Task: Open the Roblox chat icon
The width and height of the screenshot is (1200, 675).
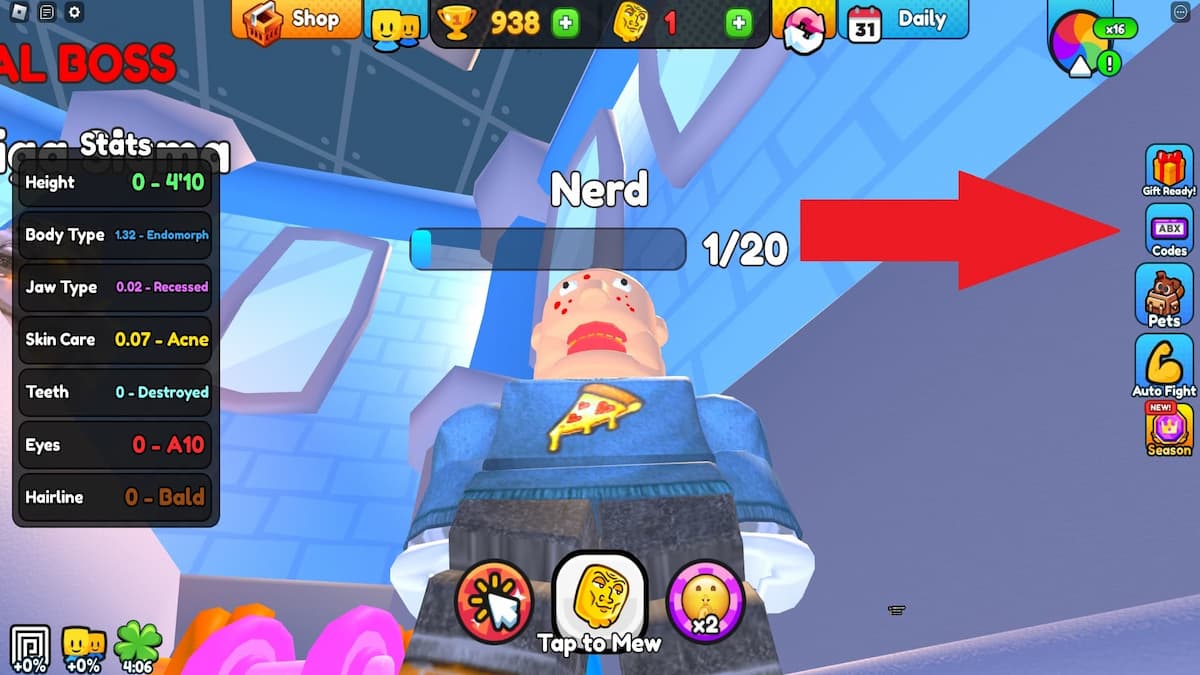Action: click(46, 13)
